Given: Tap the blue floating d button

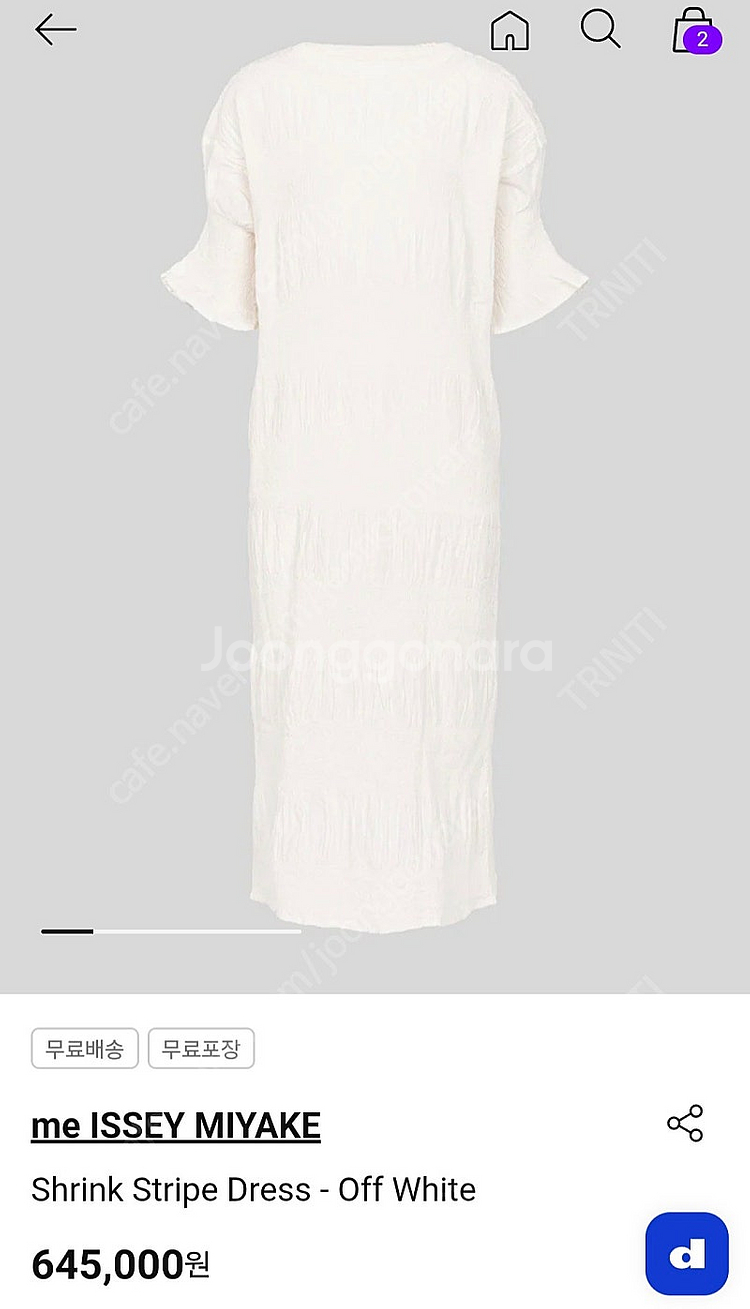Looking at the screenshot, I should 687,1253.
